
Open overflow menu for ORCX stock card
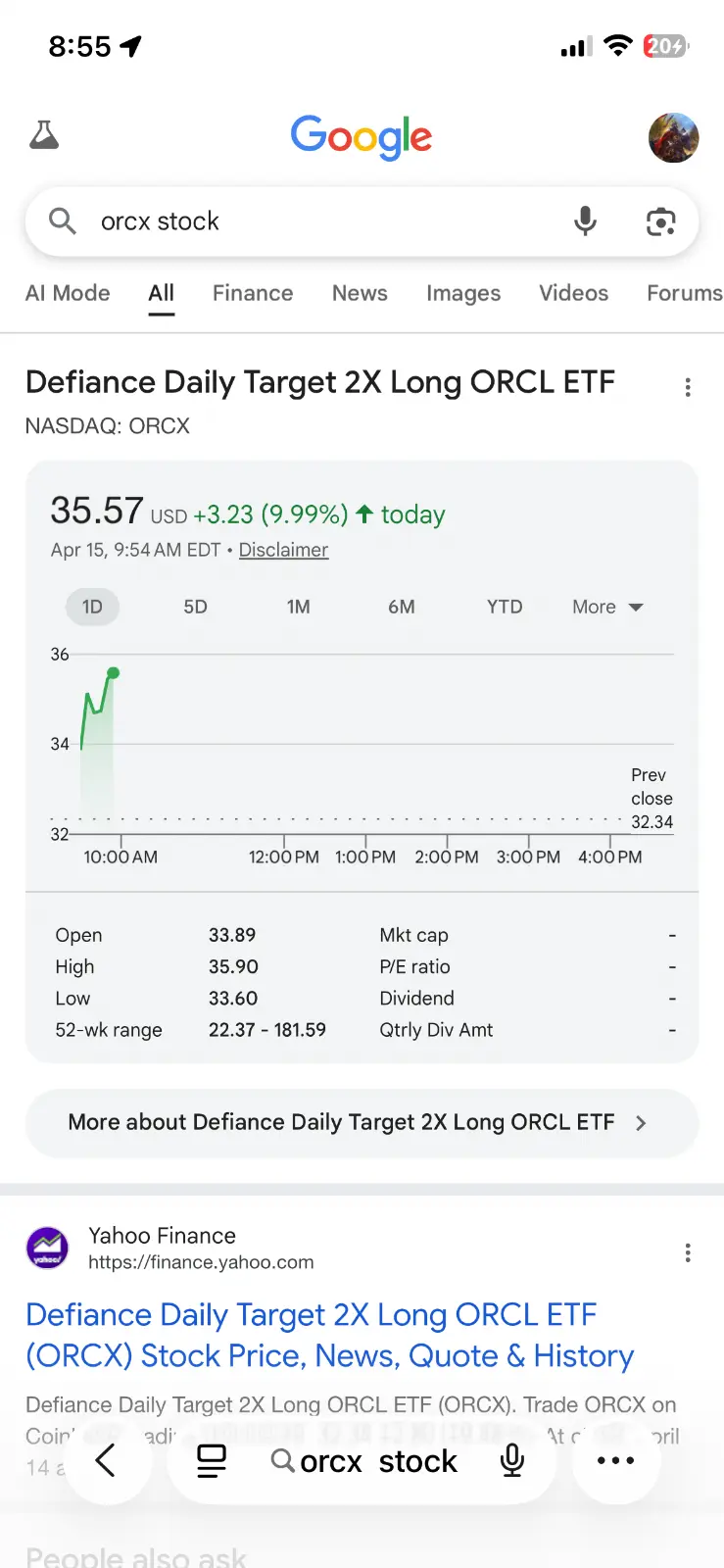[688, 387]
